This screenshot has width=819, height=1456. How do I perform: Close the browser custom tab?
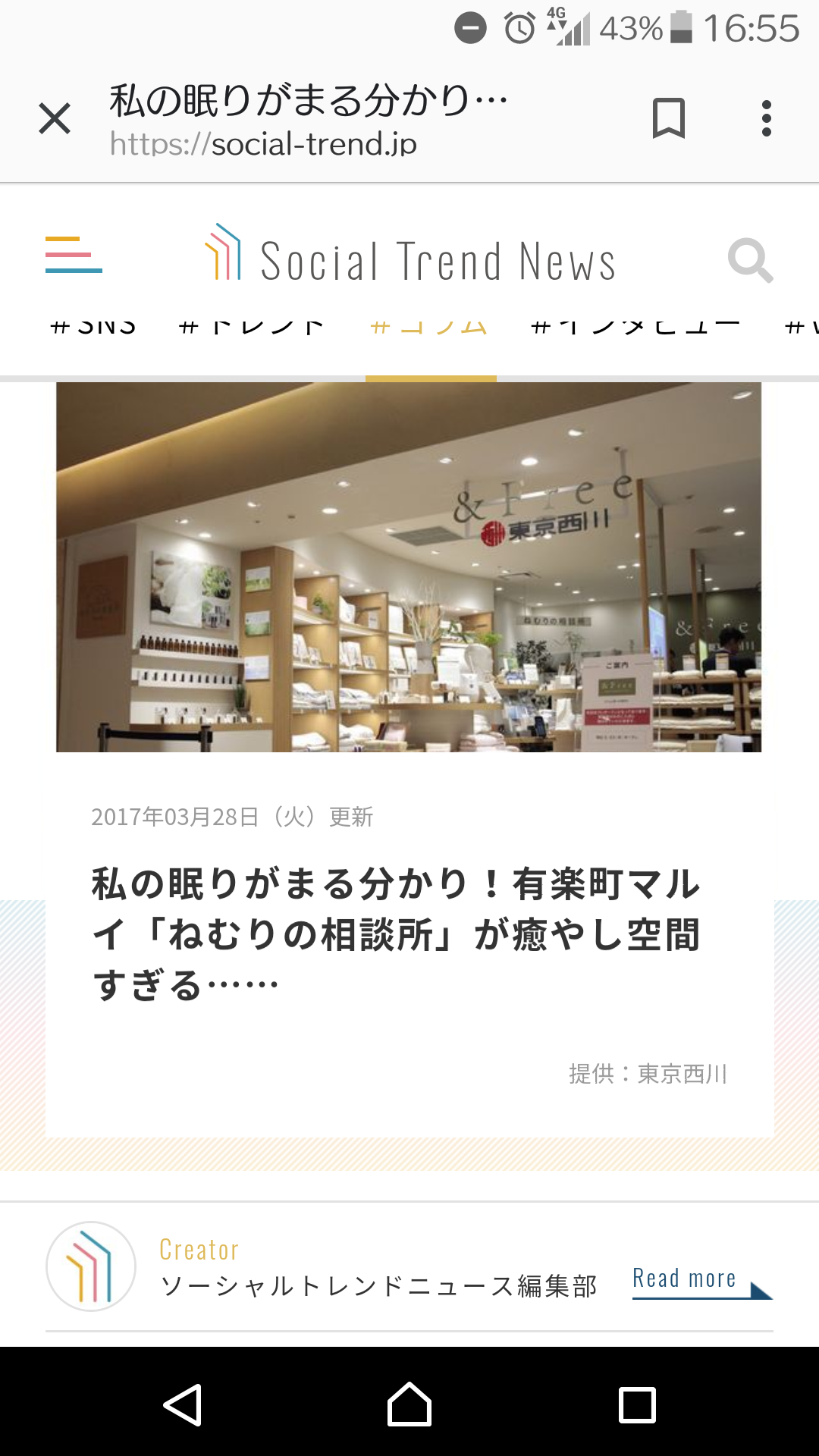pos(55,119)
